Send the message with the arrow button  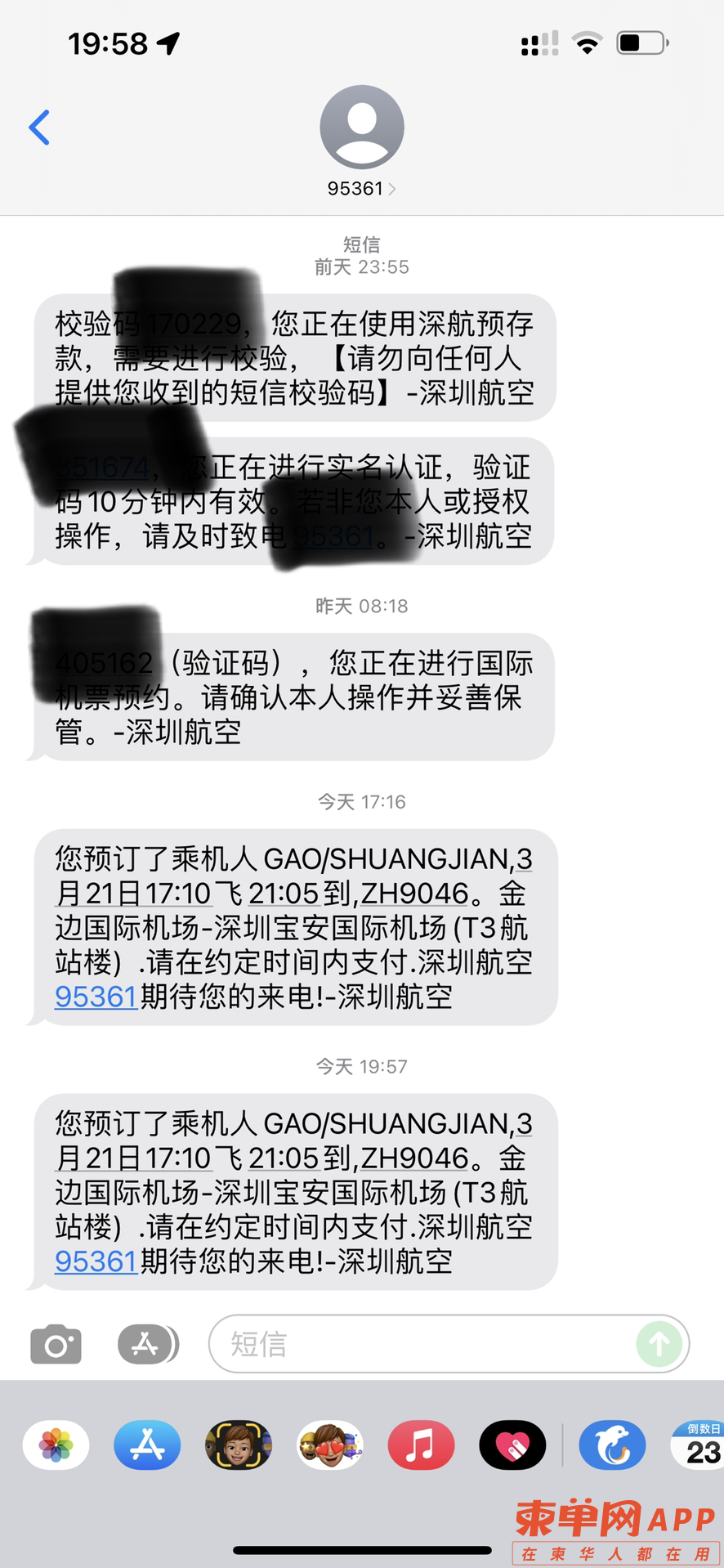pos(659,1343)
